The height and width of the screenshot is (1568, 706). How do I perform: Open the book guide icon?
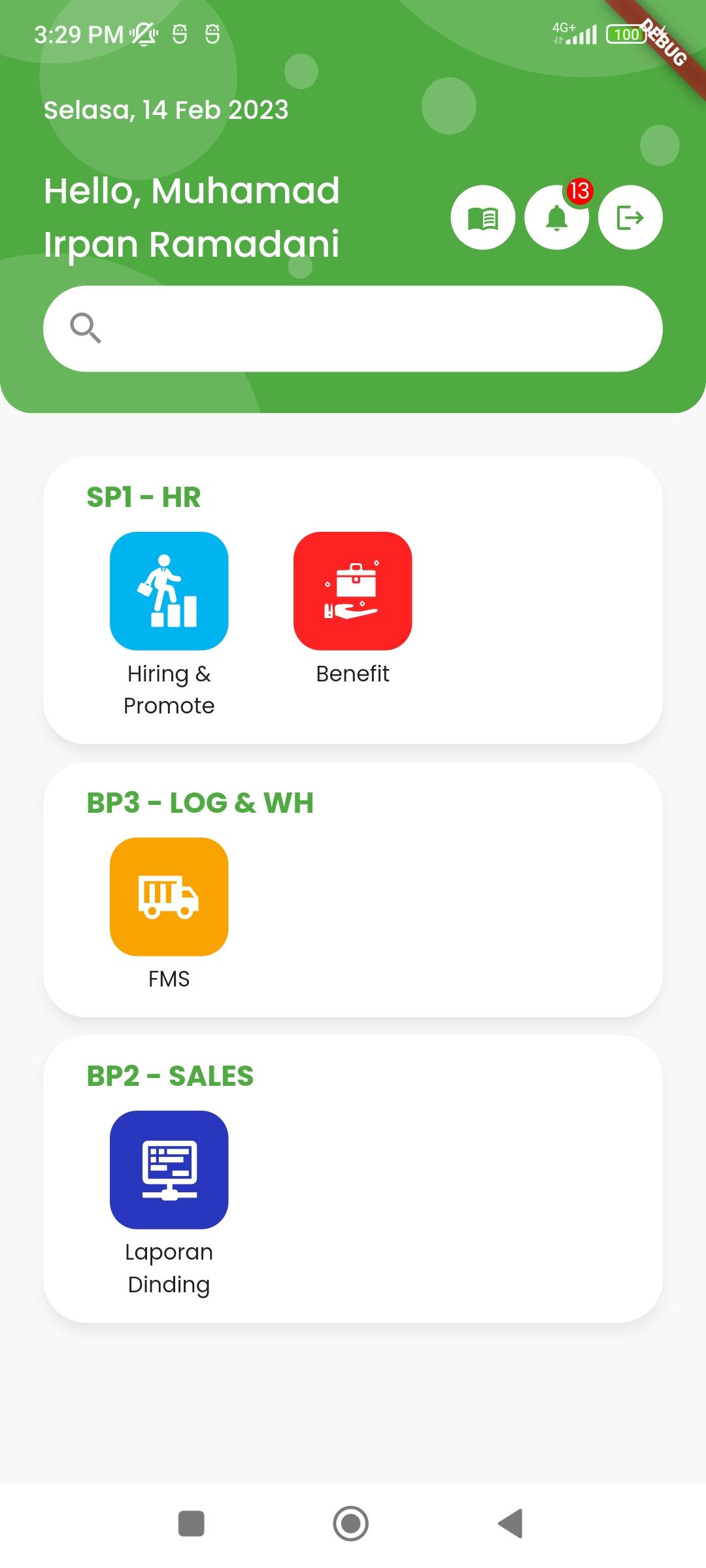(483, 218)
